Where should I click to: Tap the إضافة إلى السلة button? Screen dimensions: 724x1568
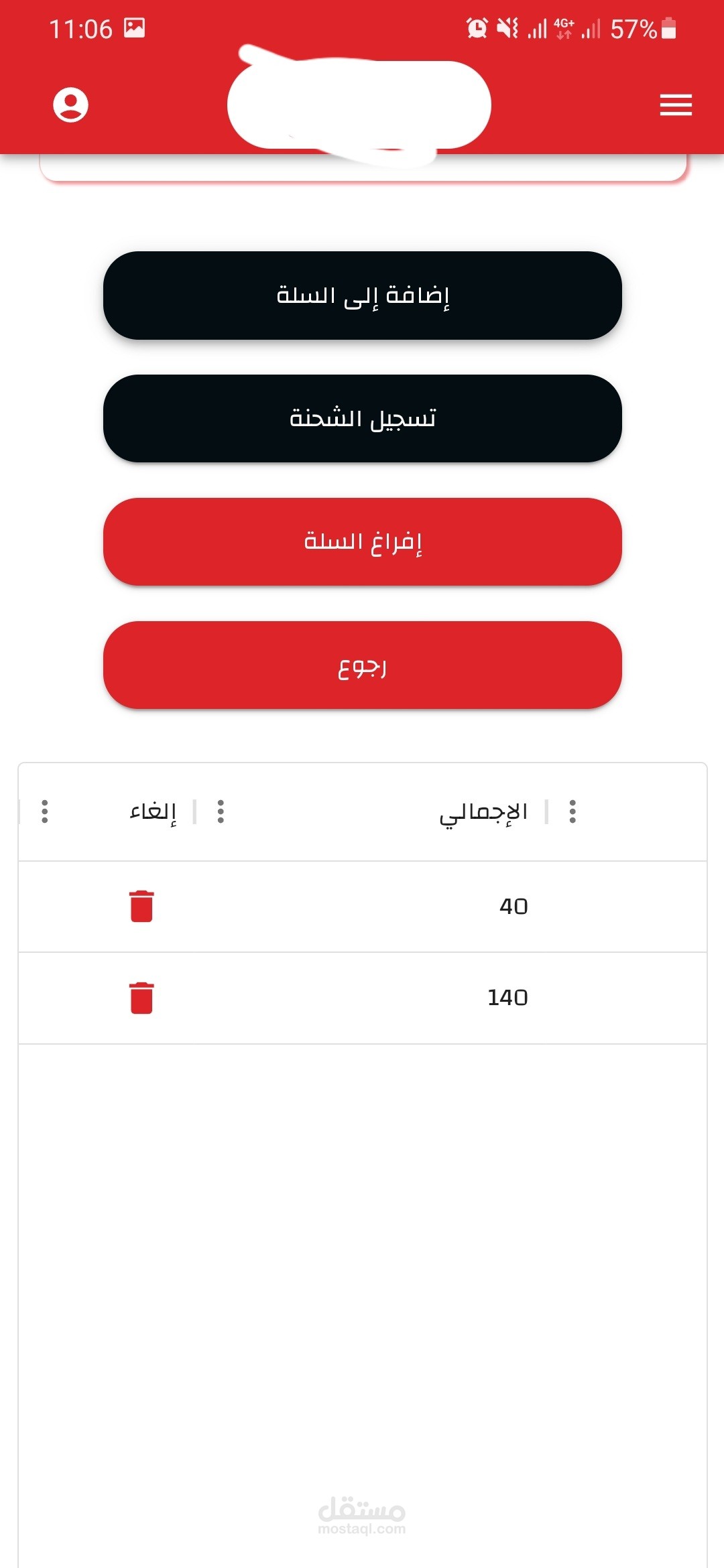click(363, 296)
